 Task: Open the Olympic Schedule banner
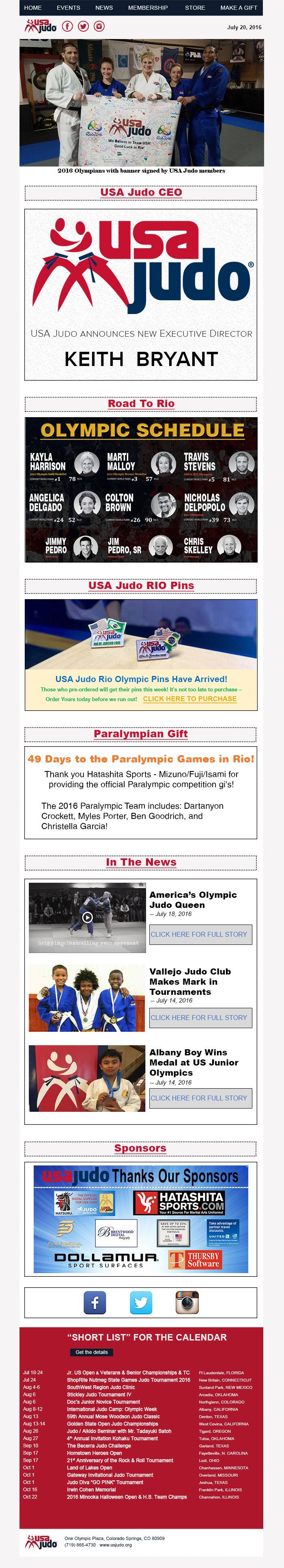point(141,489)
